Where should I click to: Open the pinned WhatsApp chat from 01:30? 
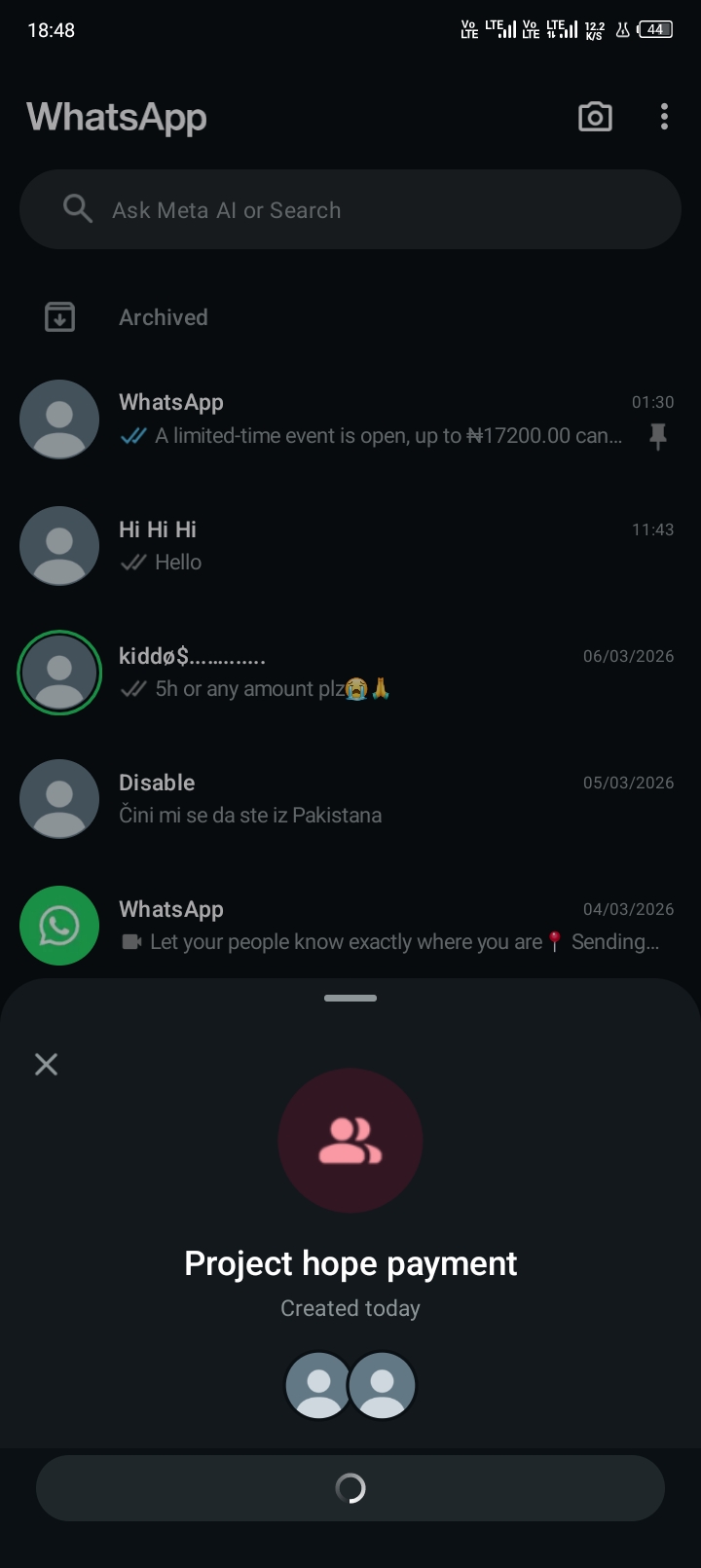point(370,419)
